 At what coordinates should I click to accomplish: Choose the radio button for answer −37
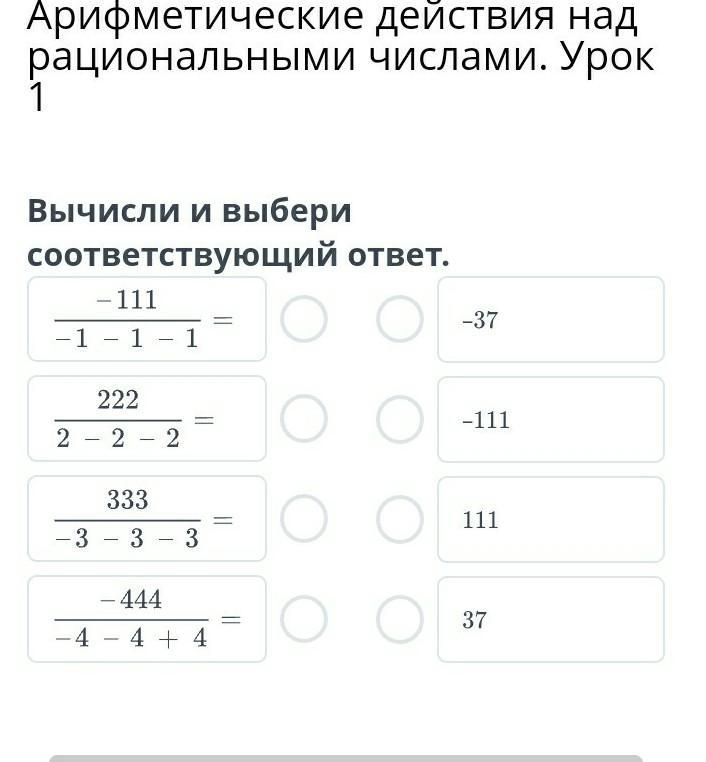(400, 319)
